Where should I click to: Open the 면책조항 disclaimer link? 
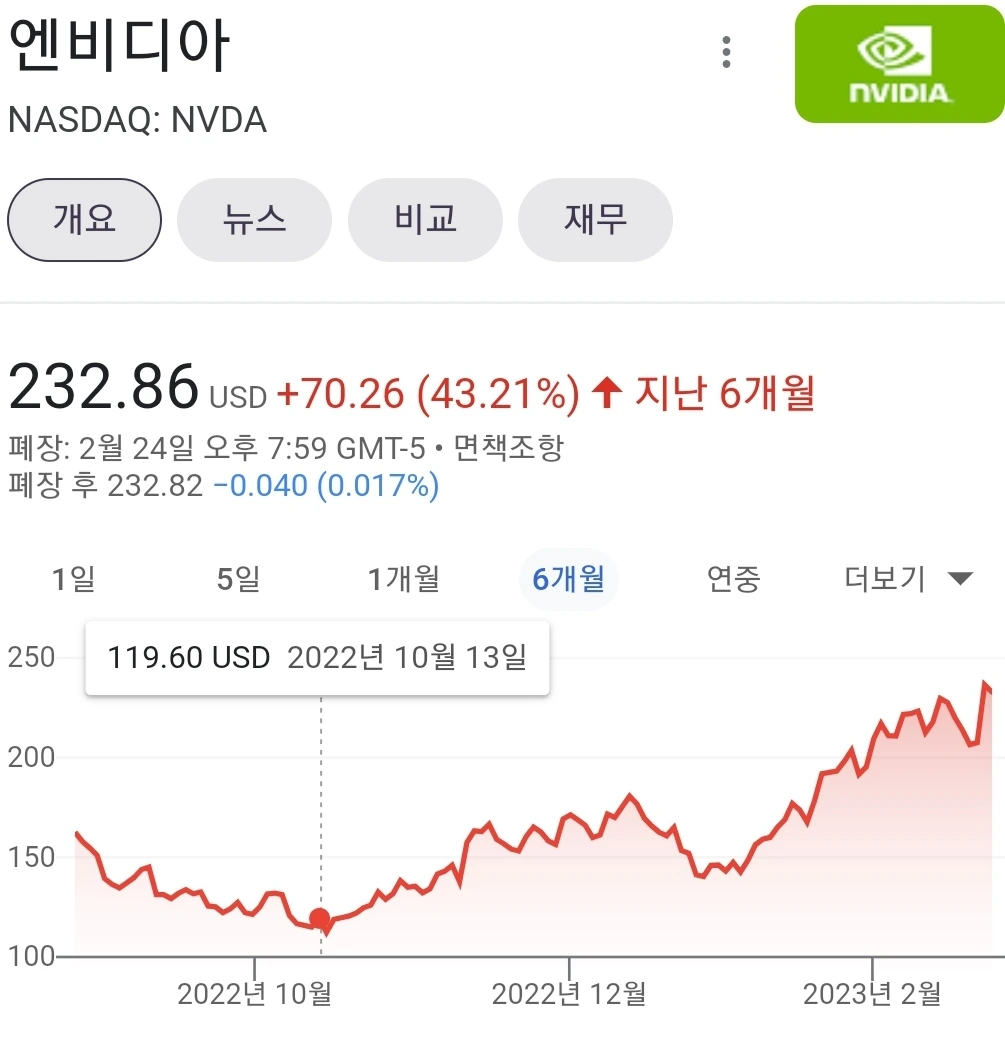tap(509, 448)
